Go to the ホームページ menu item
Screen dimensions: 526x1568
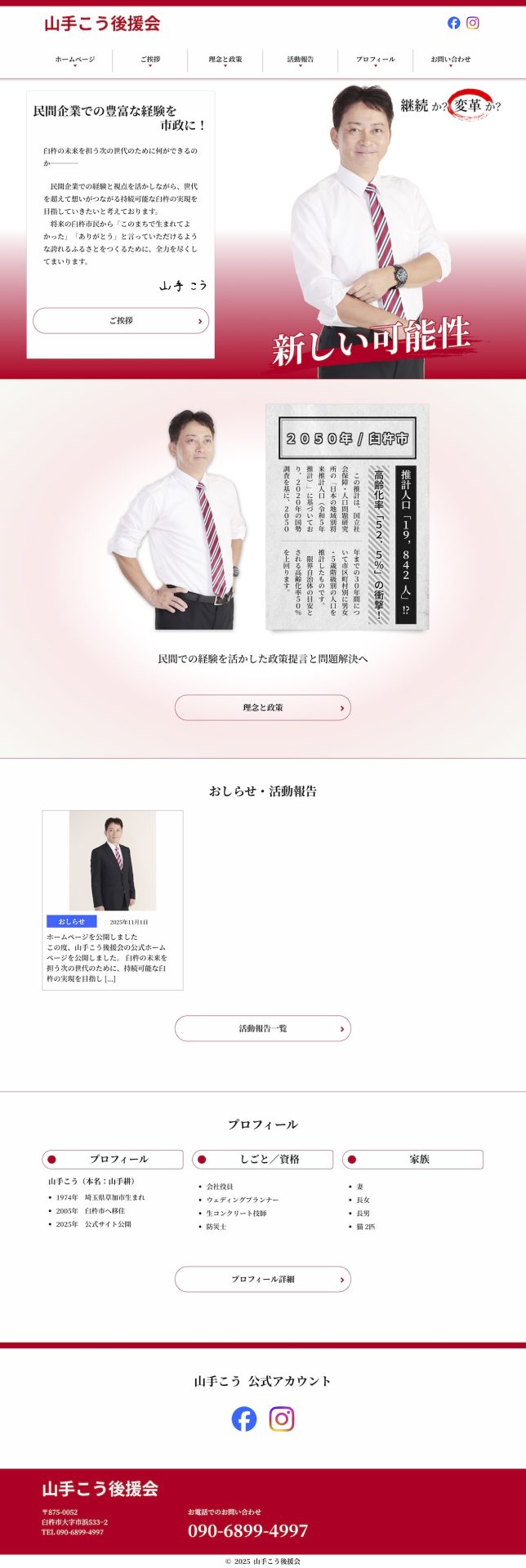coord(75,60)
